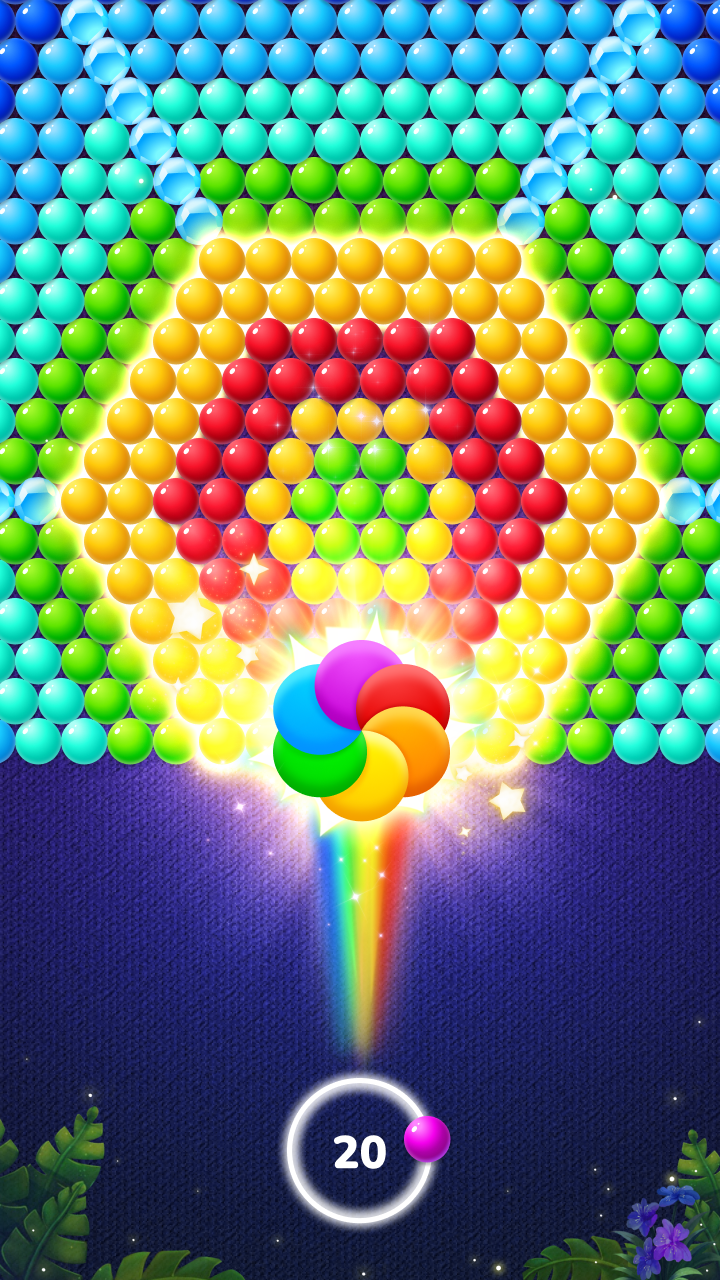Screen dimensions: 720x1280
Task: Tap the shooter ring showing 20
Action: point(359,1151)
